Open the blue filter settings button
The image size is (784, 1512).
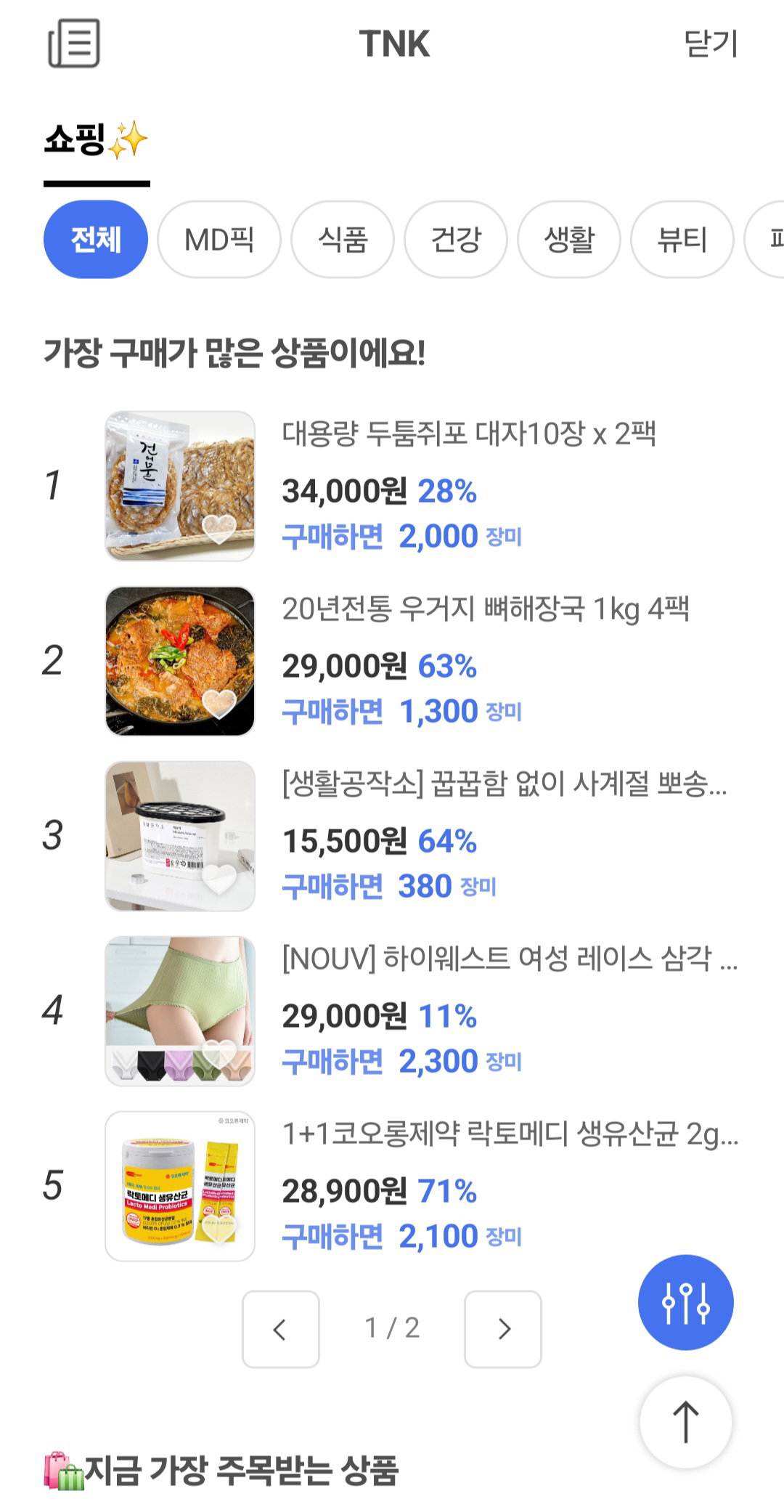686,1302
